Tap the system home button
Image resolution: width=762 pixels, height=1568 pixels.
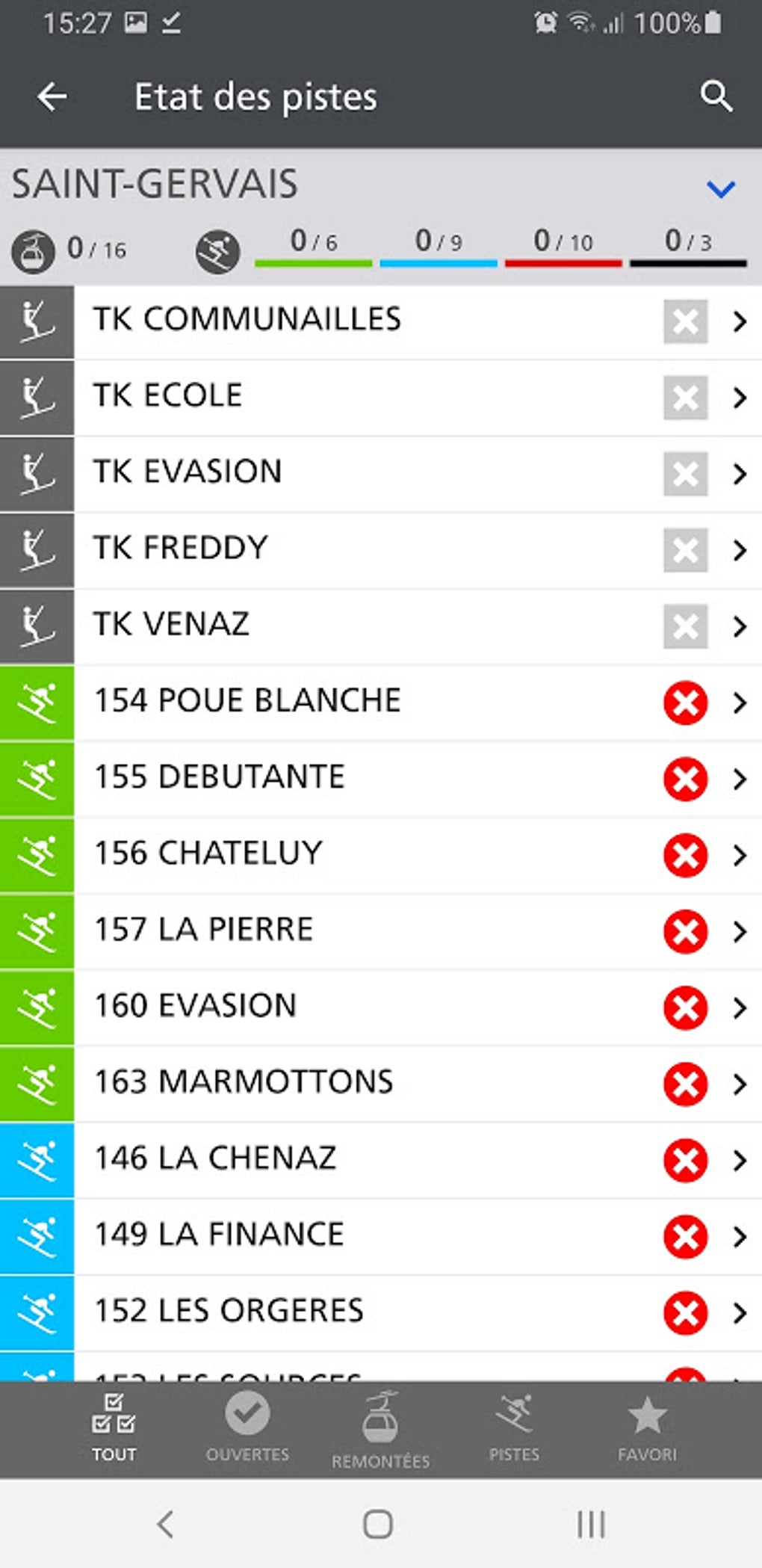[378, 1524]
